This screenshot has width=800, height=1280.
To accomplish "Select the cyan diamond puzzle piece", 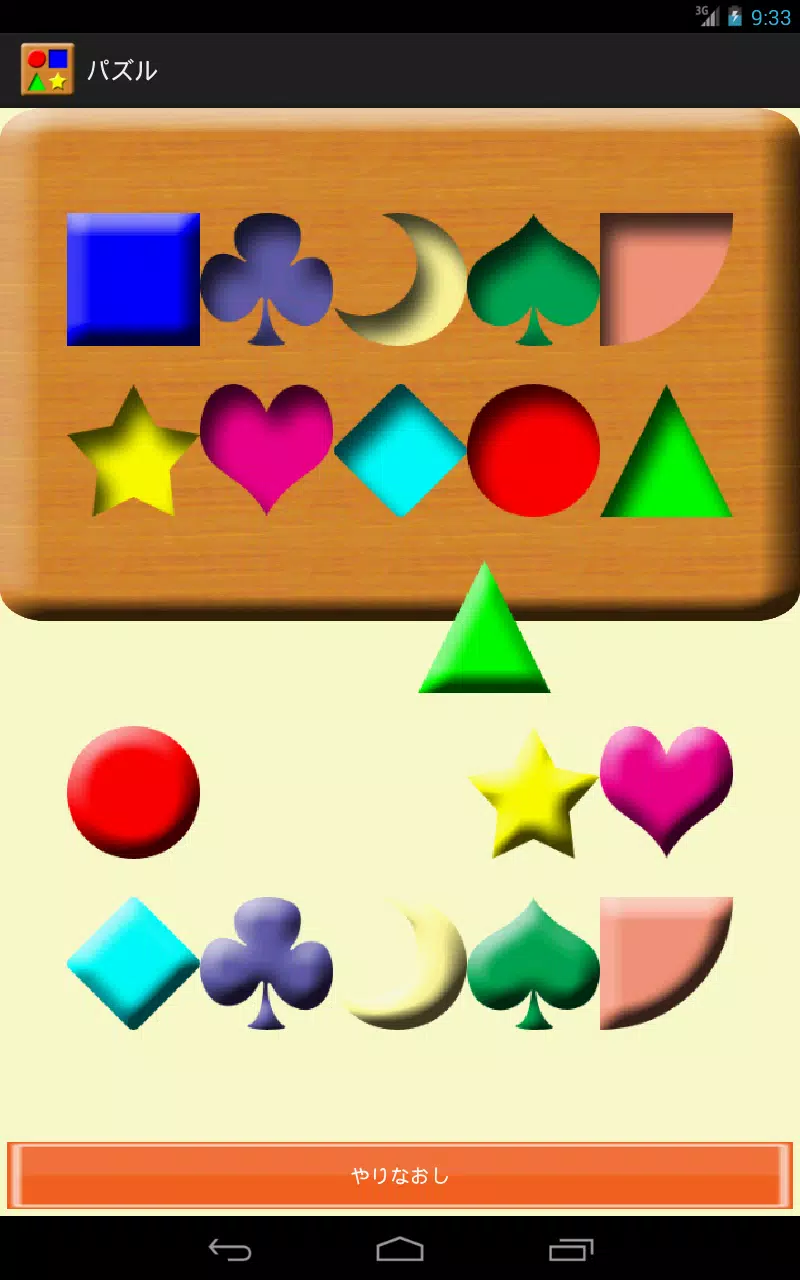I will click(132, 963).
